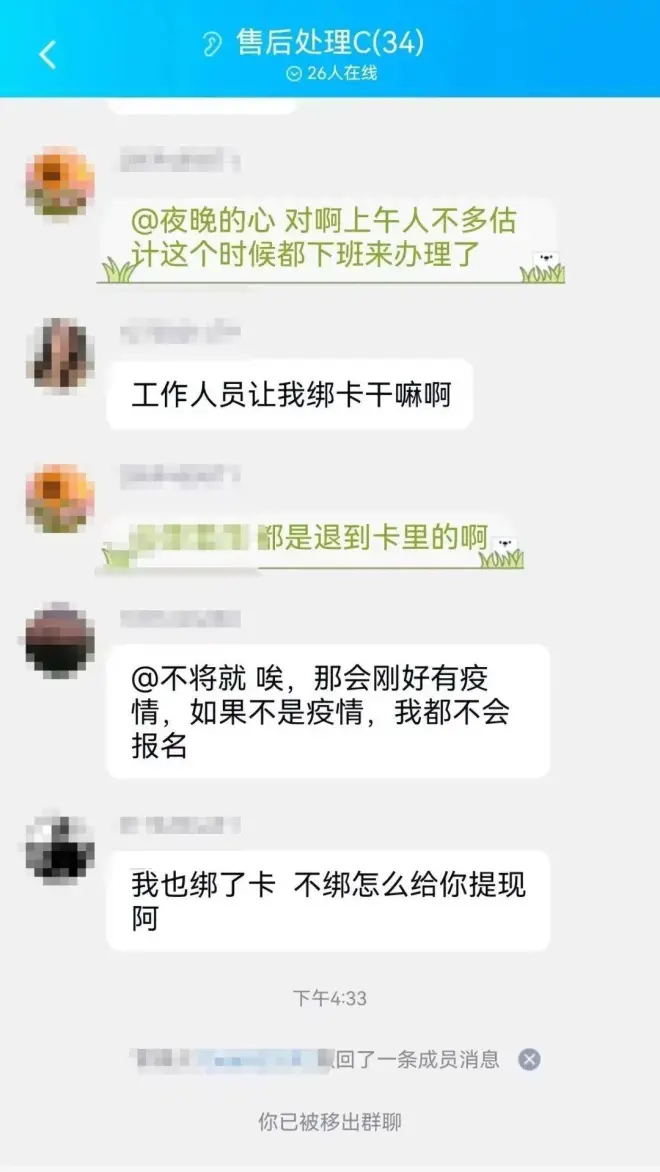Dismiss the recalled member message notice
Screen dimensions: 660x1172
pyautogui.click(x=529, y=1060)
